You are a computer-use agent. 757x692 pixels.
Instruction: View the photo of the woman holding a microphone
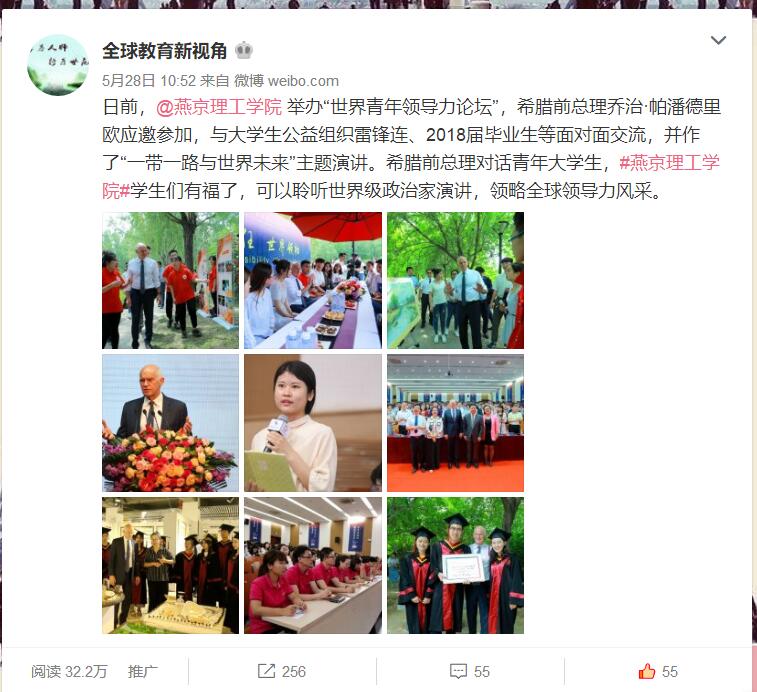(312, 422)
